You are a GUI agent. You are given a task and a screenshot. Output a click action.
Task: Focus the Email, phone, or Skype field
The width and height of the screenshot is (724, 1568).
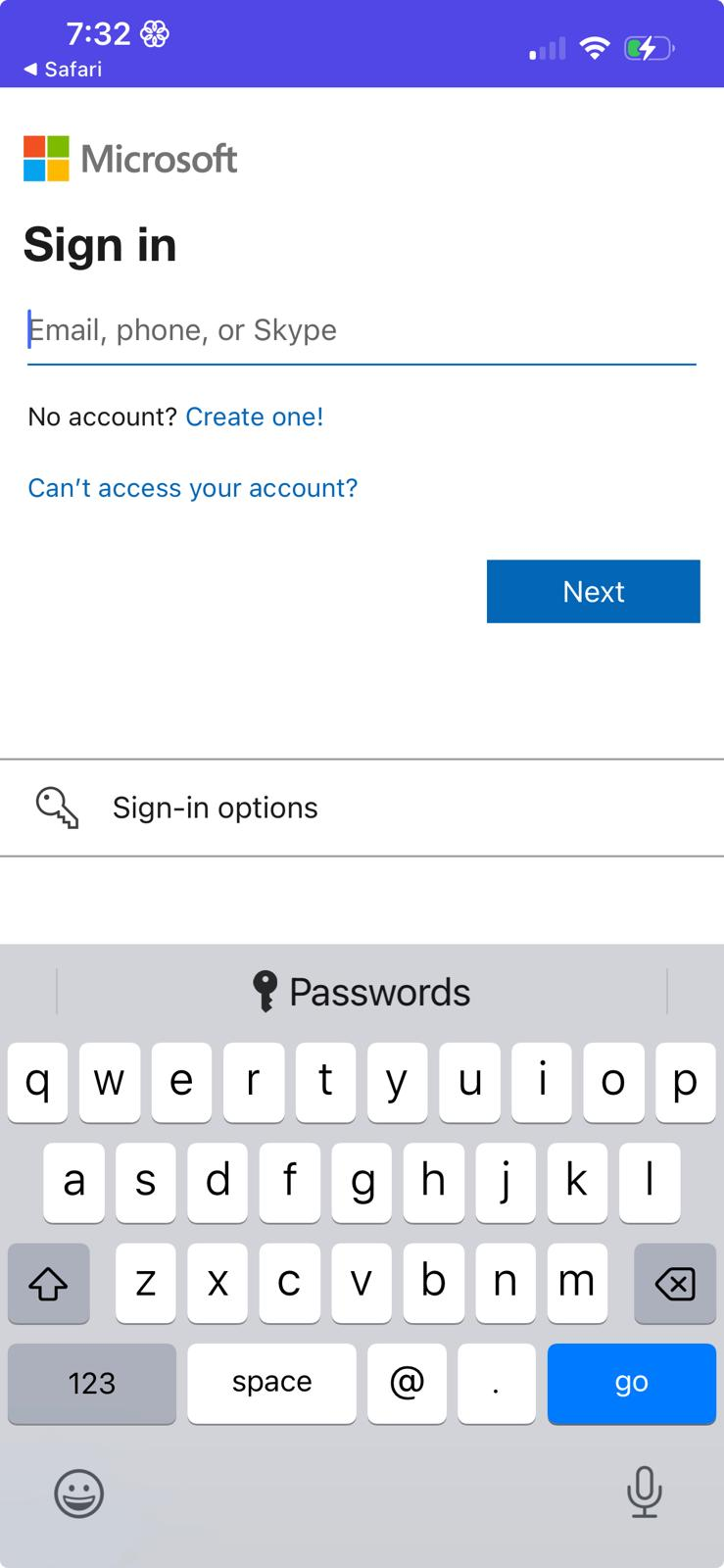(361, 330)
